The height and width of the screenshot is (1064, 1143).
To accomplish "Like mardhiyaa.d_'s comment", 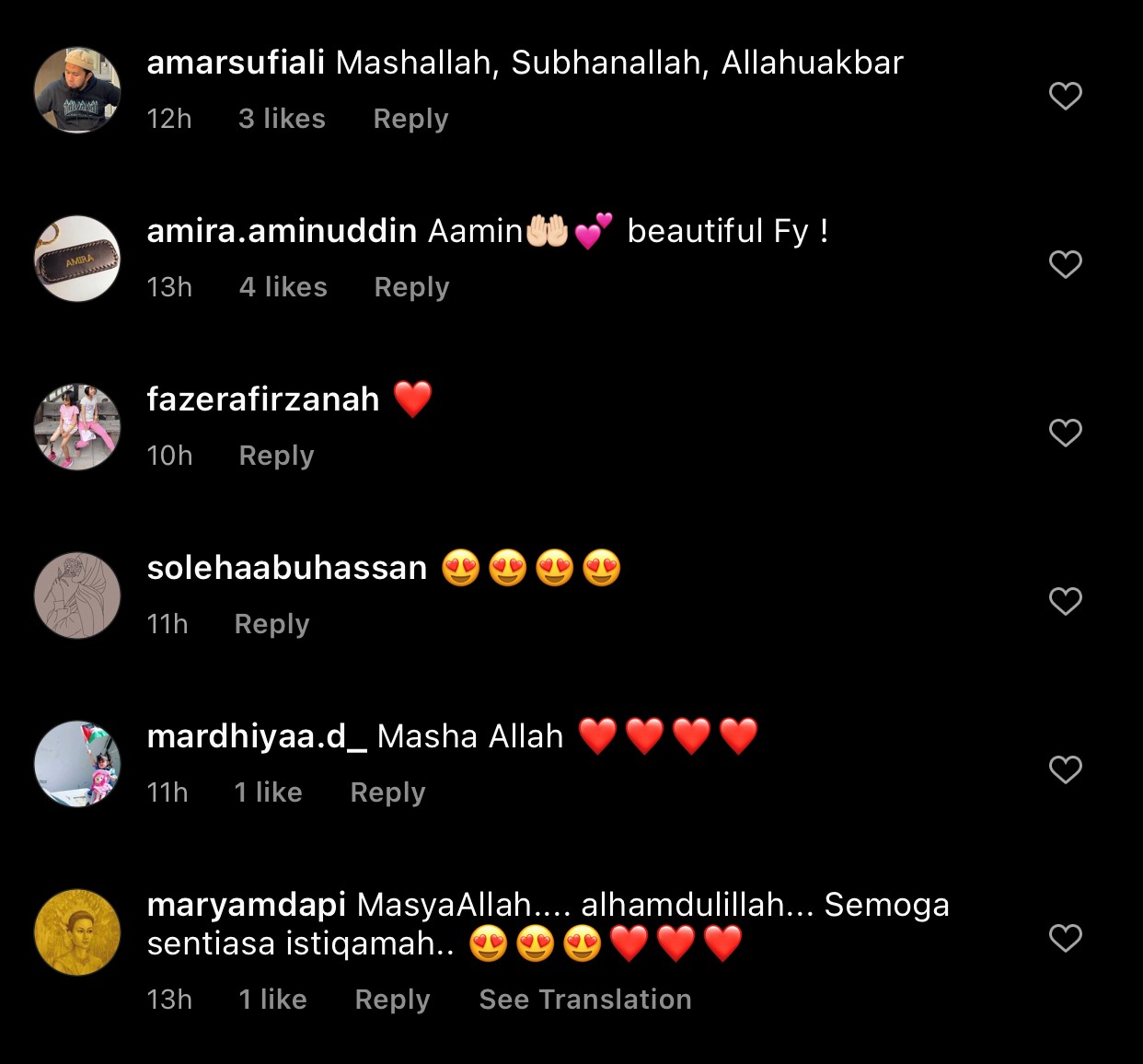I will (1065, 769).
